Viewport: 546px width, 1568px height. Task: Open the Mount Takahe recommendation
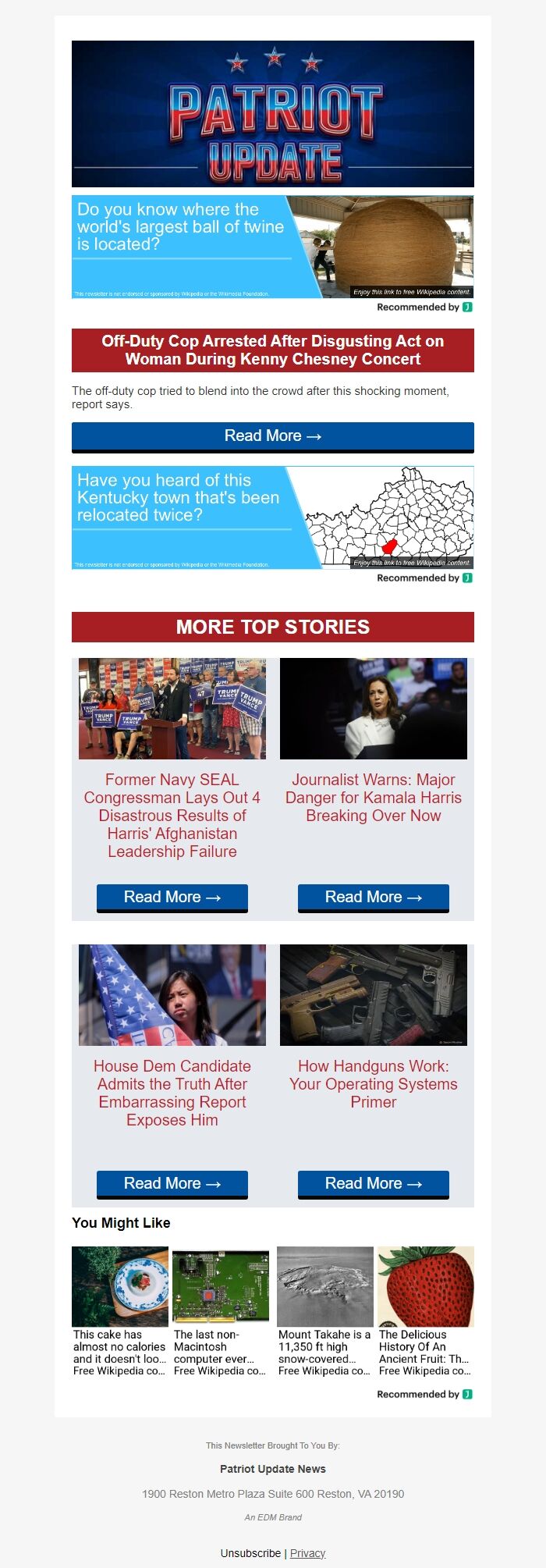point(324,1311)
